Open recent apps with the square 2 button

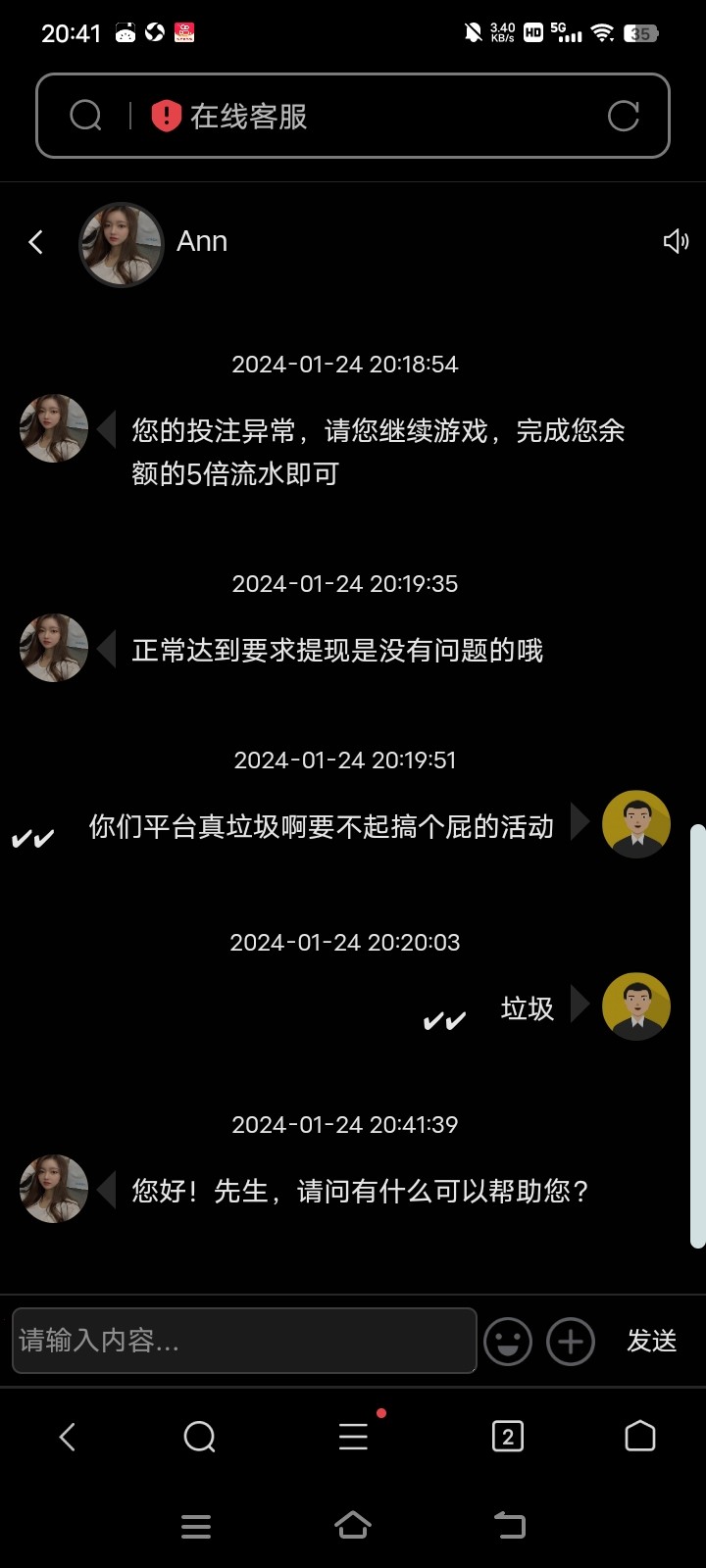pyautogui.click(x=508, y=1437)
